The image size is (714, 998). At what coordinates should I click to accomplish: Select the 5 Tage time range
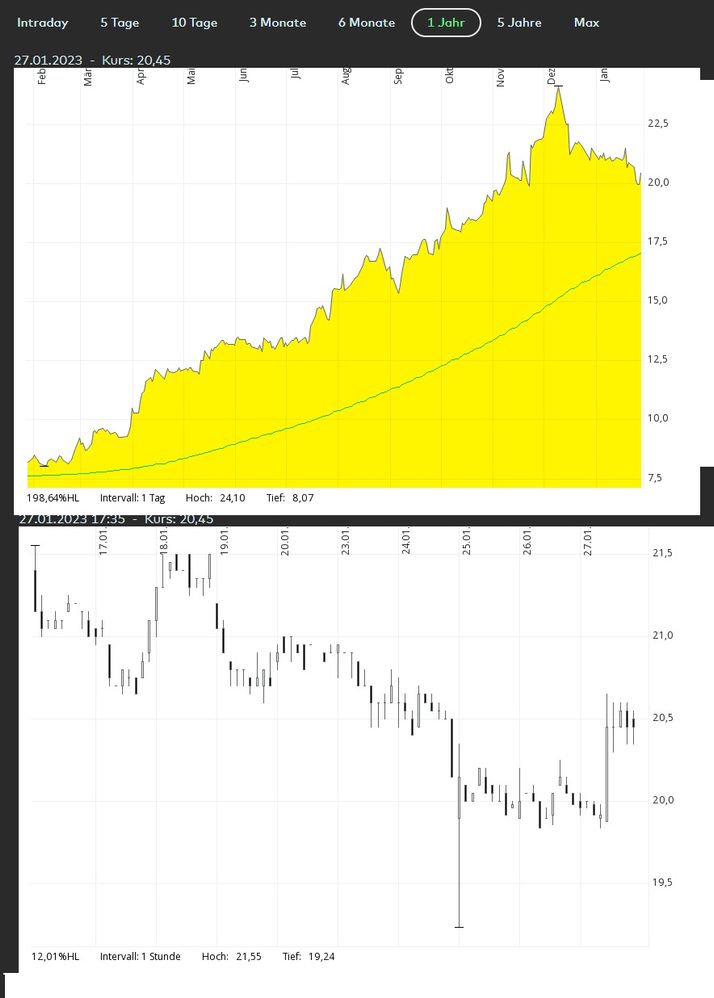[x=120, y=22]
